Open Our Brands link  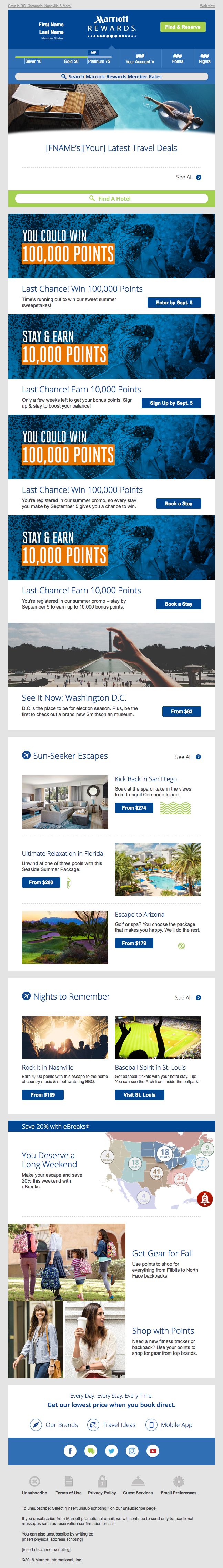[54, 1425]
